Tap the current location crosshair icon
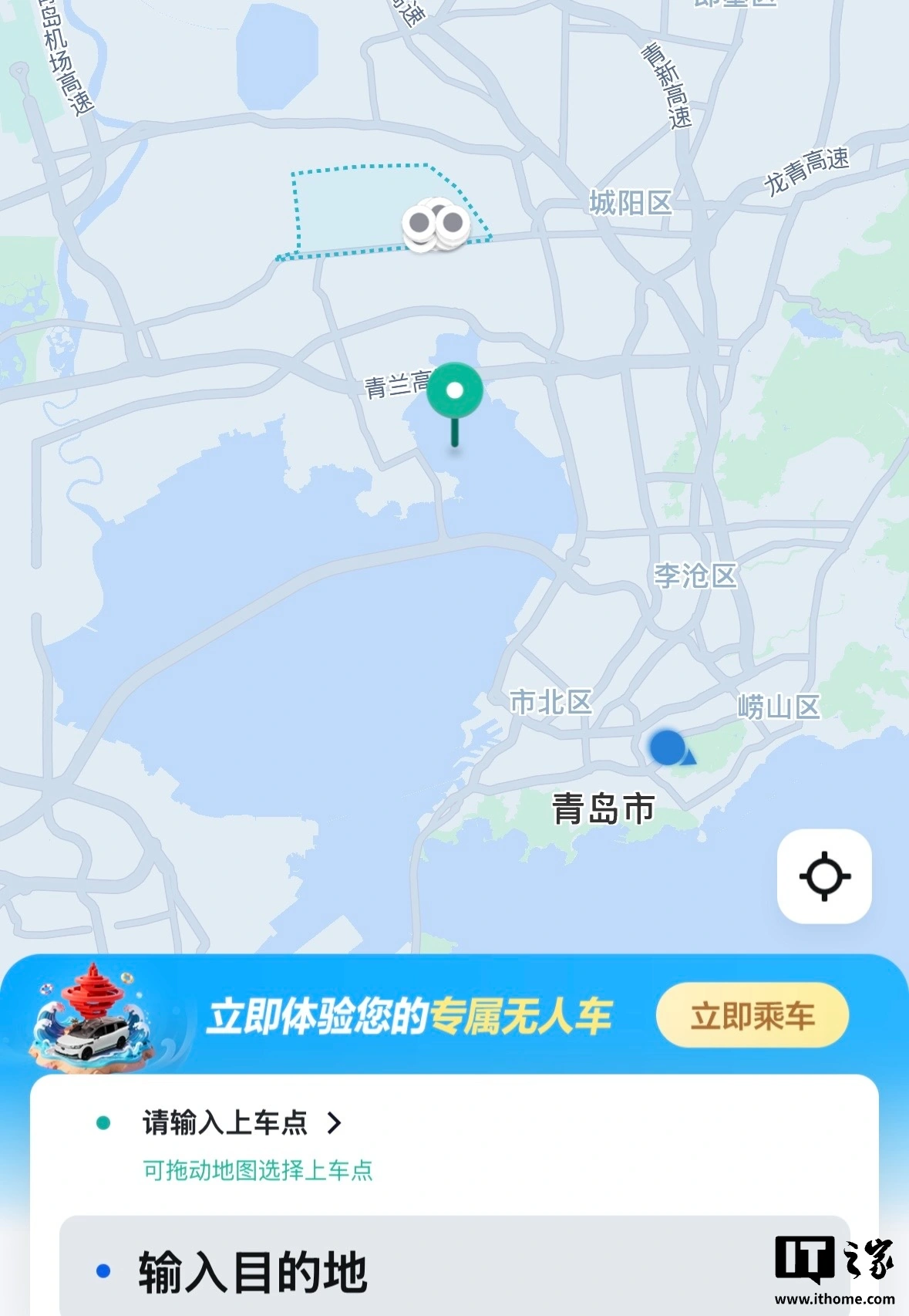 [824, 876]
